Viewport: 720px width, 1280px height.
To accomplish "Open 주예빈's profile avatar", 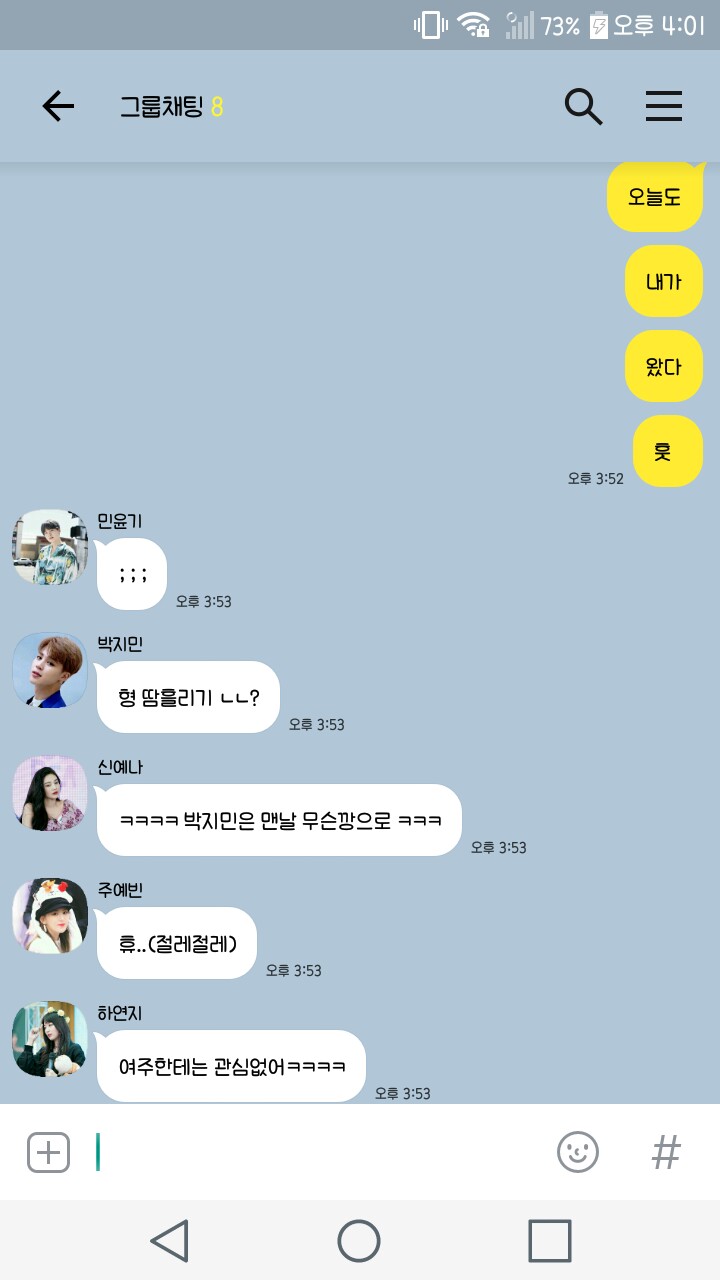I will pyautogui.click(x=50, y=916).
